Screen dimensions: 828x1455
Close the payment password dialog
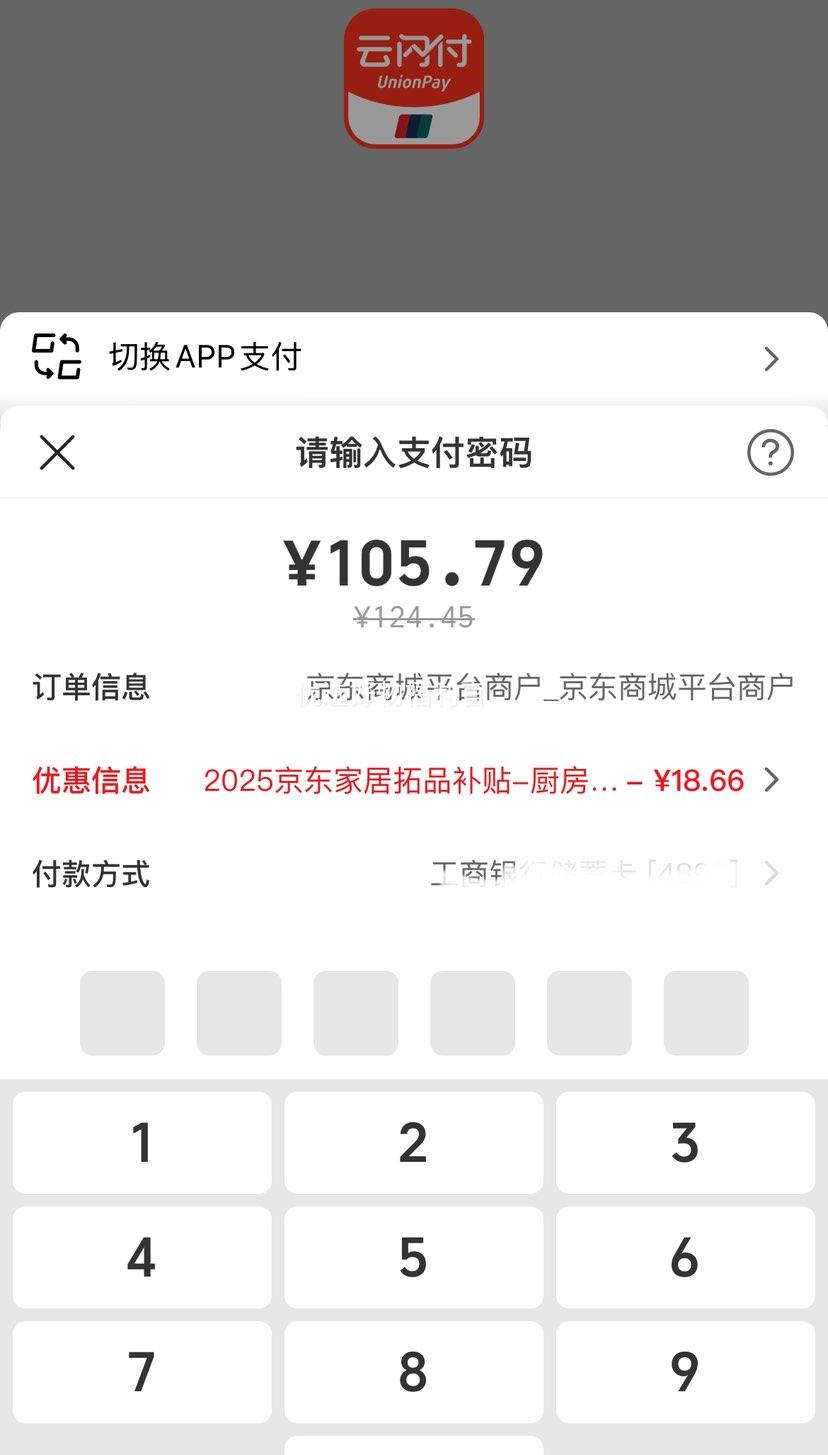[x=57, y=453]
